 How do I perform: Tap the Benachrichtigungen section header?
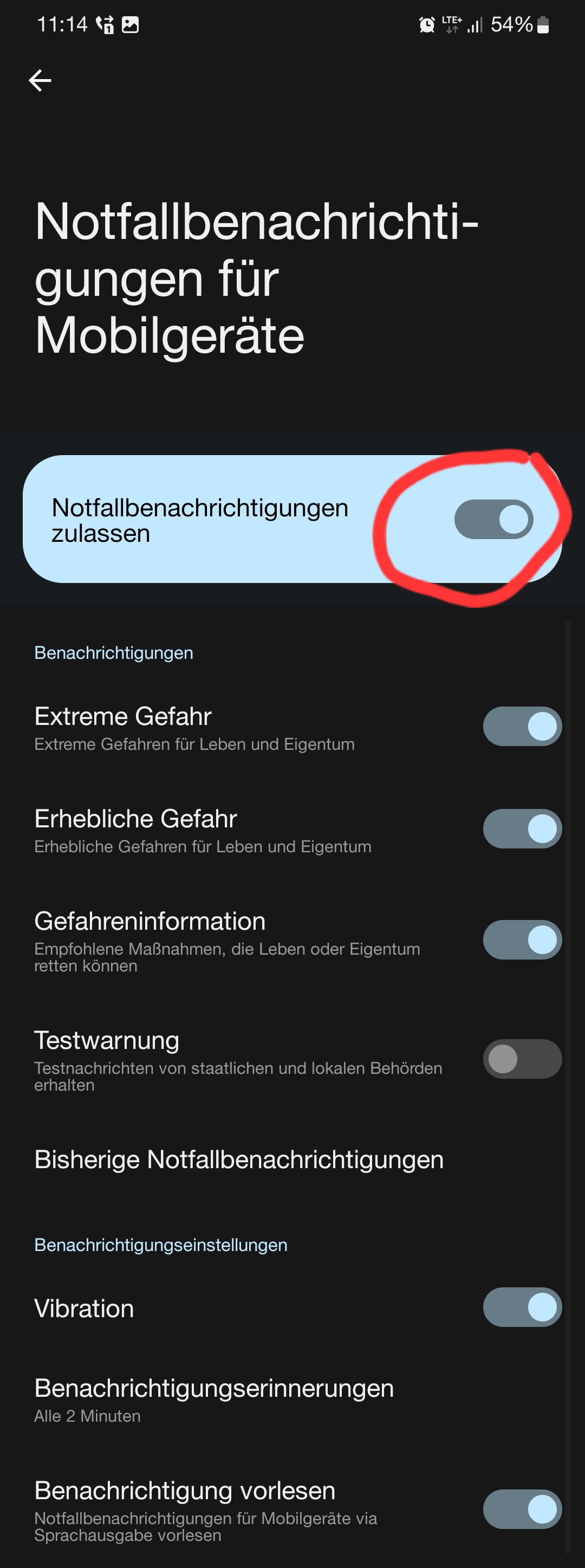coord(114,652)
